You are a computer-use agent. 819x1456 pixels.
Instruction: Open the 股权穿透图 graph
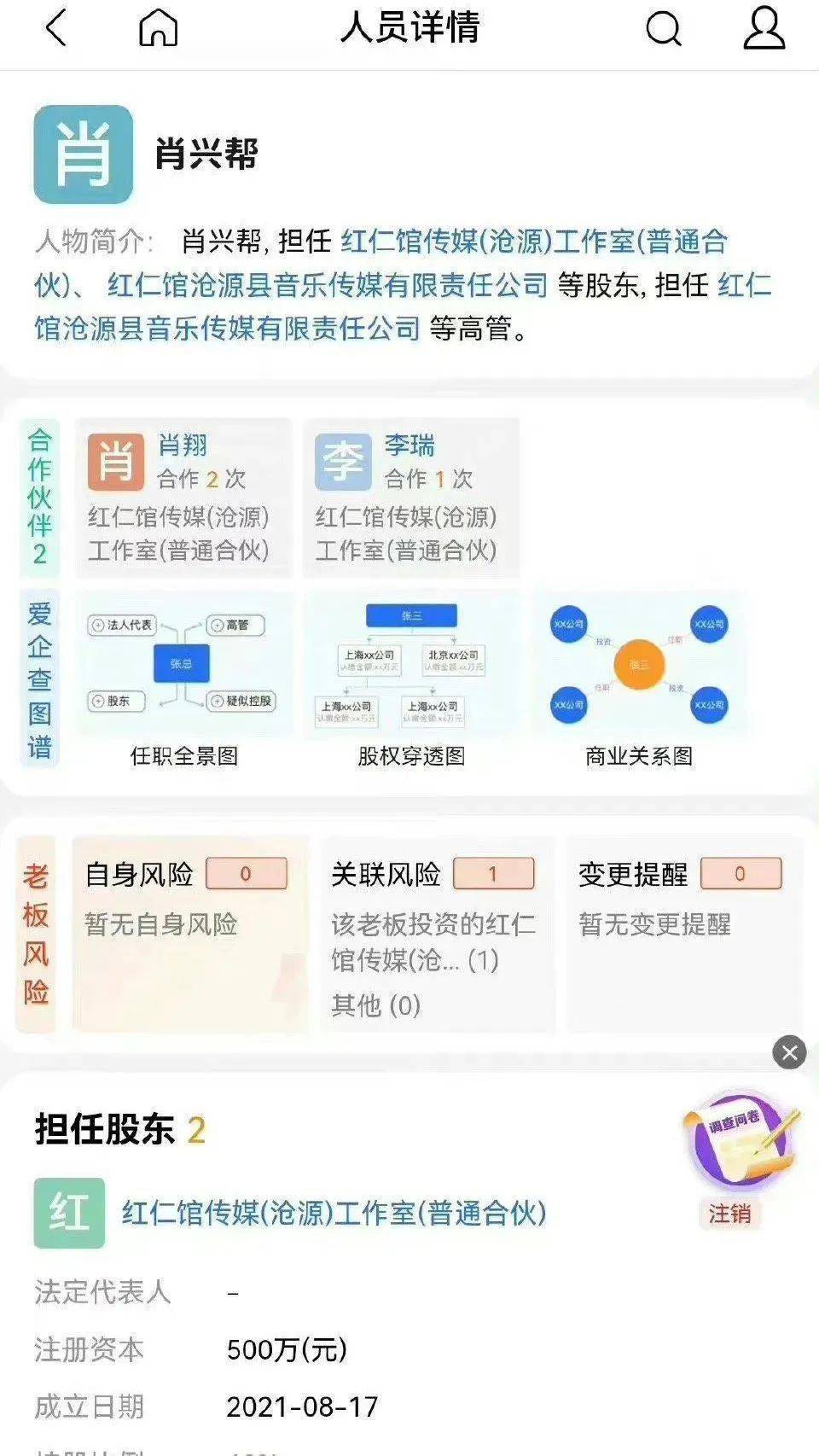coord(411,678)
